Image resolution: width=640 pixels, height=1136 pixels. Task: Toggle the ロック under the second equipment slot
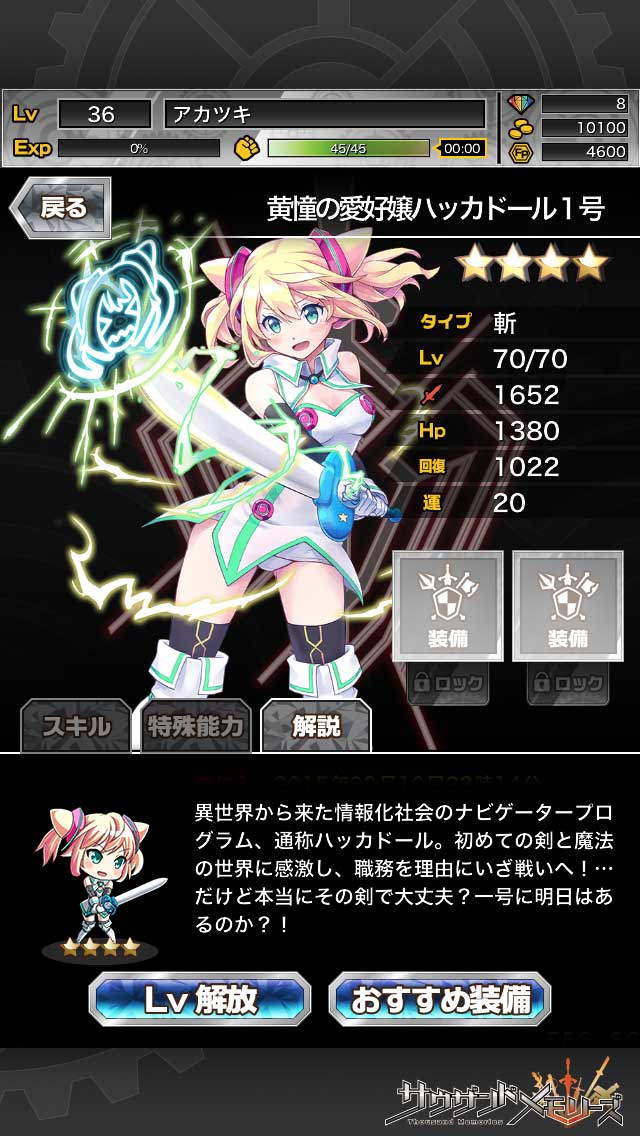[x=567, y=685]
